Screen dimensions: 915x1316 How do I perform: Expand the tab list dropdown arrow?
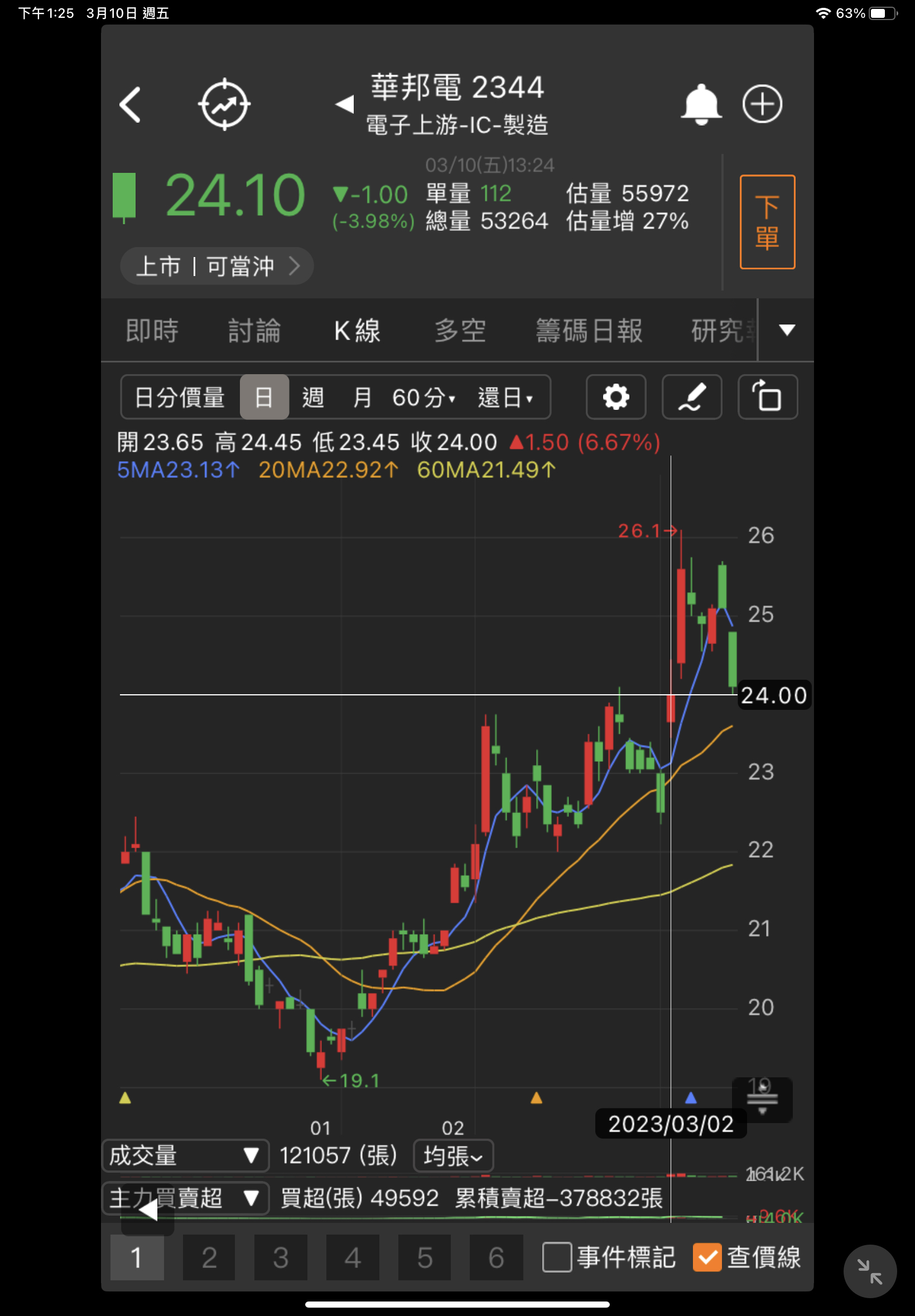[x=787, y=330]
